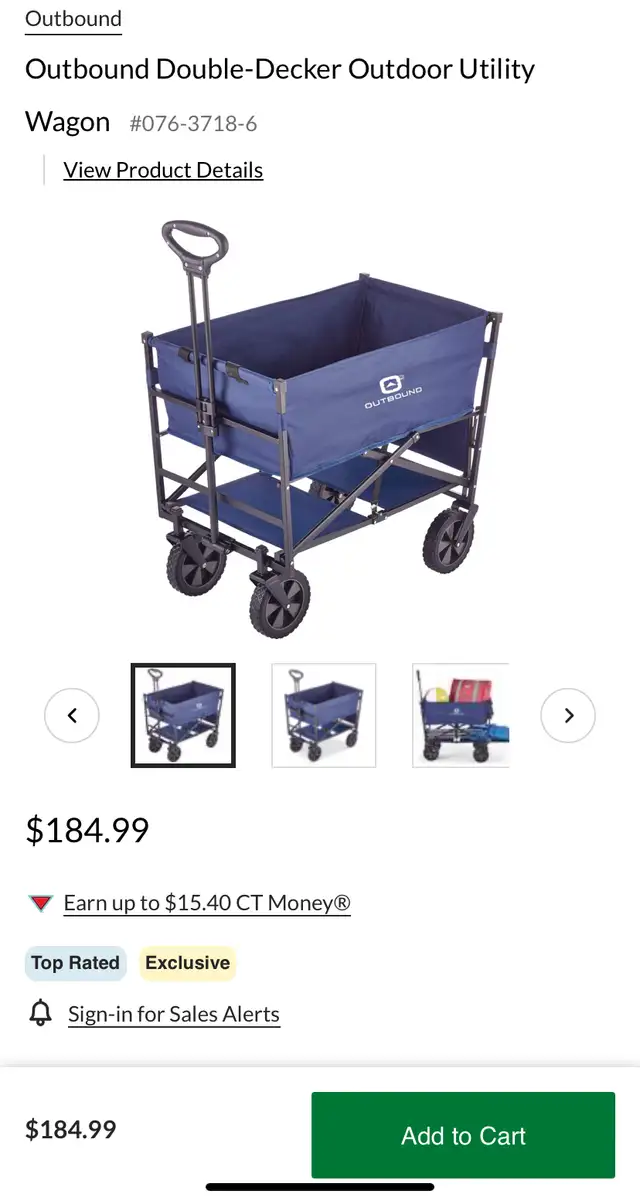Tap Sign-in for Sales Alerts
Image resolution: width=640 pixels, height=1203 pixels.
[174, 1014]
